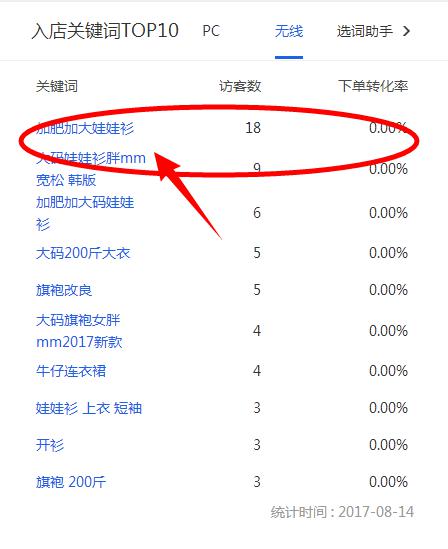Open keyword 娃娃衫 上衣 短袖

[x=89, y=408]
